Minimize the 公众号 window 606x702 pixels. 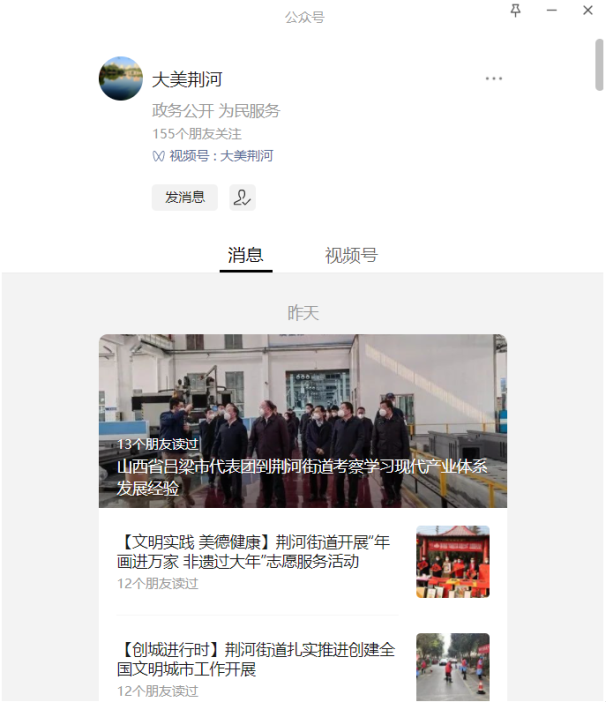click(551, 11)
